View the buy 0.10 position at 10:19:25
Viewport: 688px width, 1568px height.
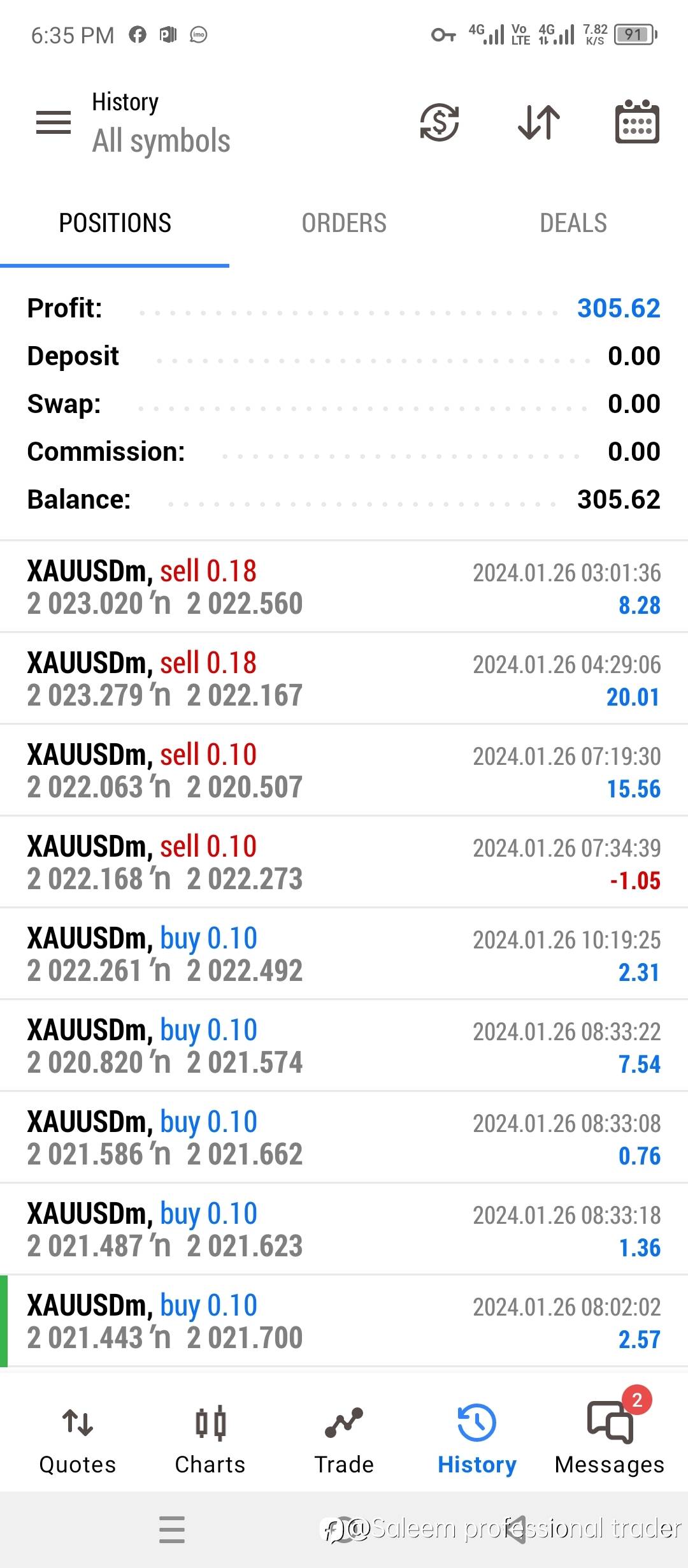(344, 954)
